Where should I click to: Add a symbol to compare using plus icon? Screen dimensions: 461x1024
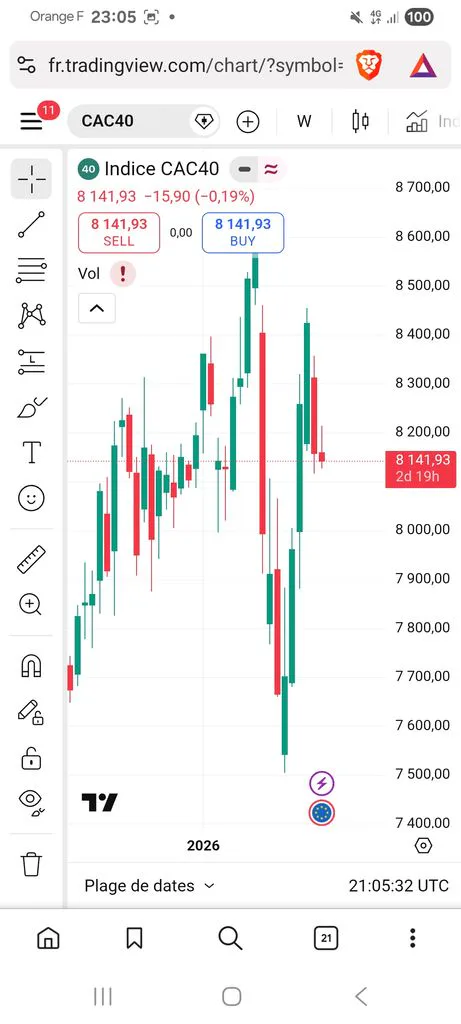[x=247, y=121]
